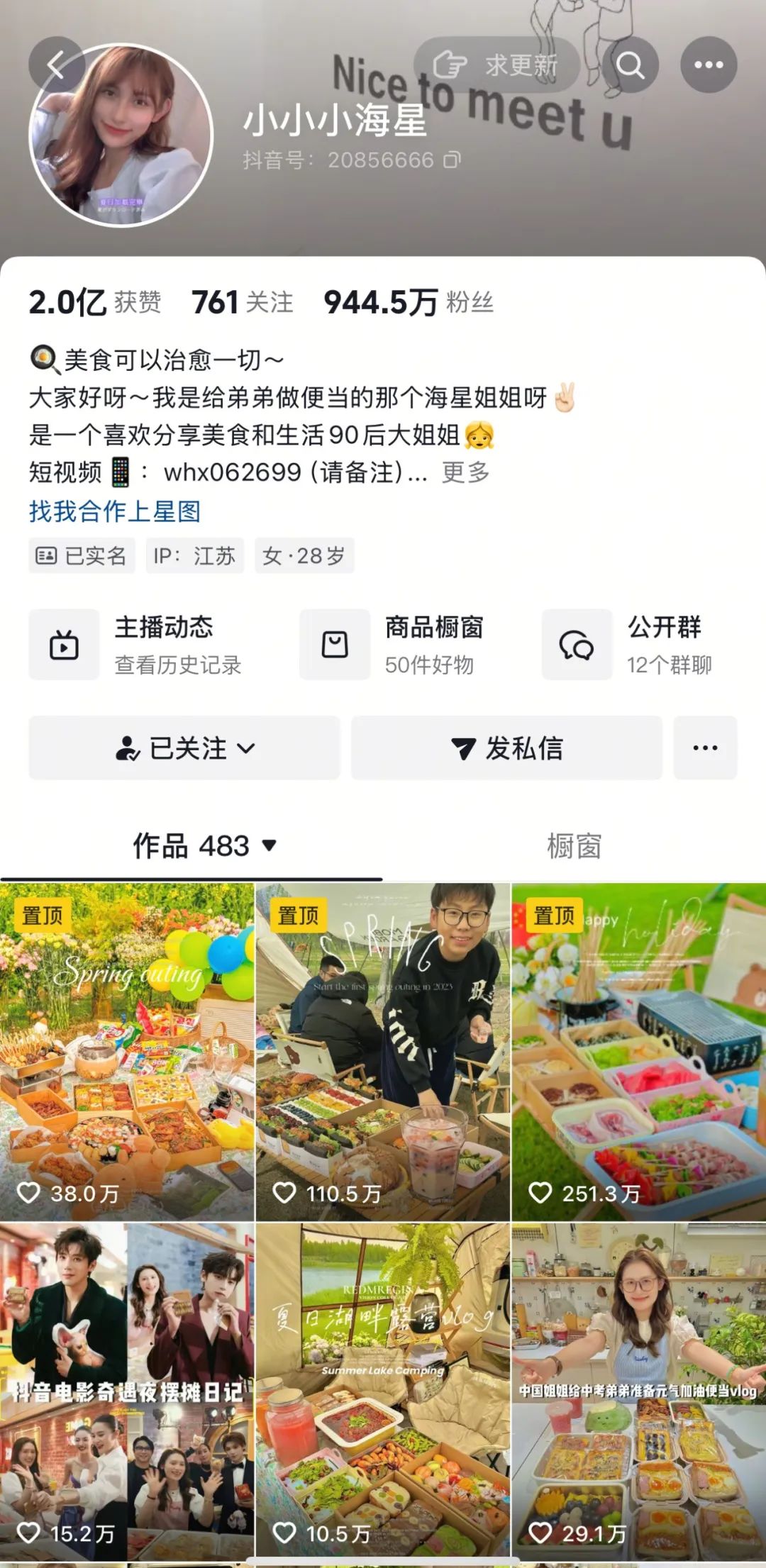This screenshot has width=766, height=1568.
Task: Open the 761 关注 following list
Action: (242, 303)
